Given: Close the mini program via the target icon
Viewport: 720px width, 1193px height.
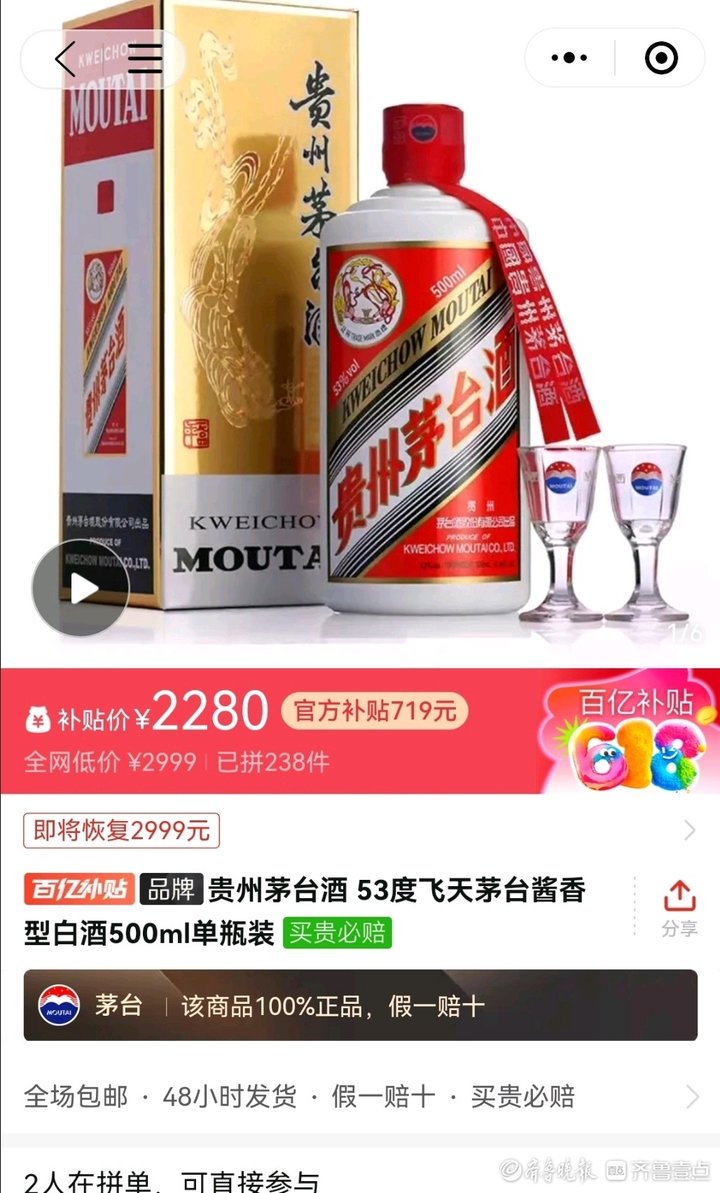Looking at the screenshot, I should [661, 59].
